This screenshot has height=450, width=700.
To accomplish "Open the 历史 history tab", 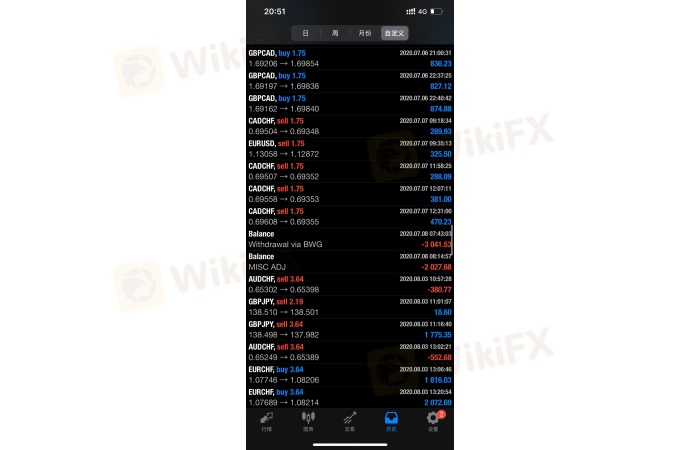I will click(391, 420).
